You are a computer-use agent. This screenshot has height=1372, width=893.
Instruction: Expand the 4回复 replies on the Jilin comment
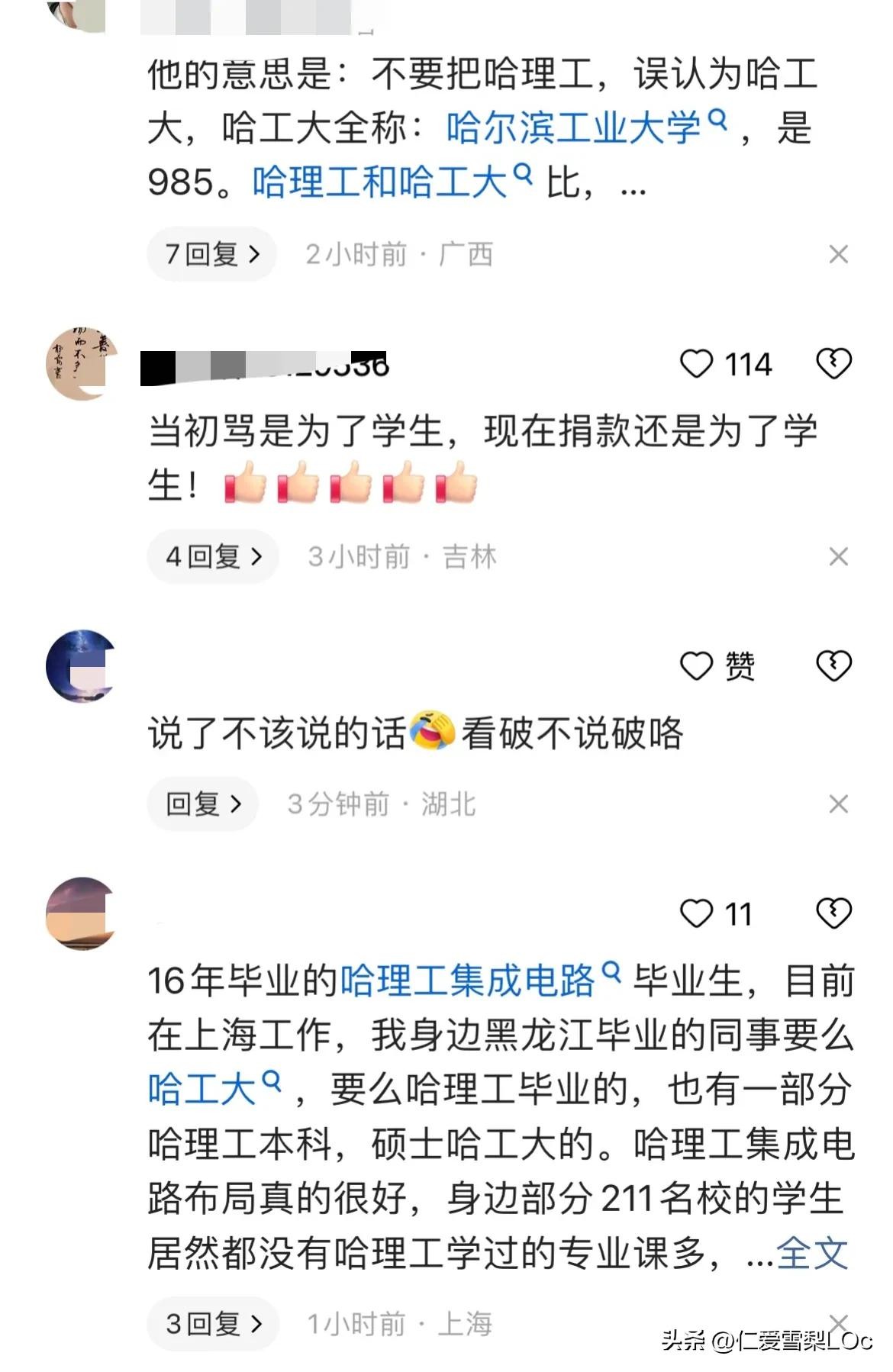pos(213,556)
